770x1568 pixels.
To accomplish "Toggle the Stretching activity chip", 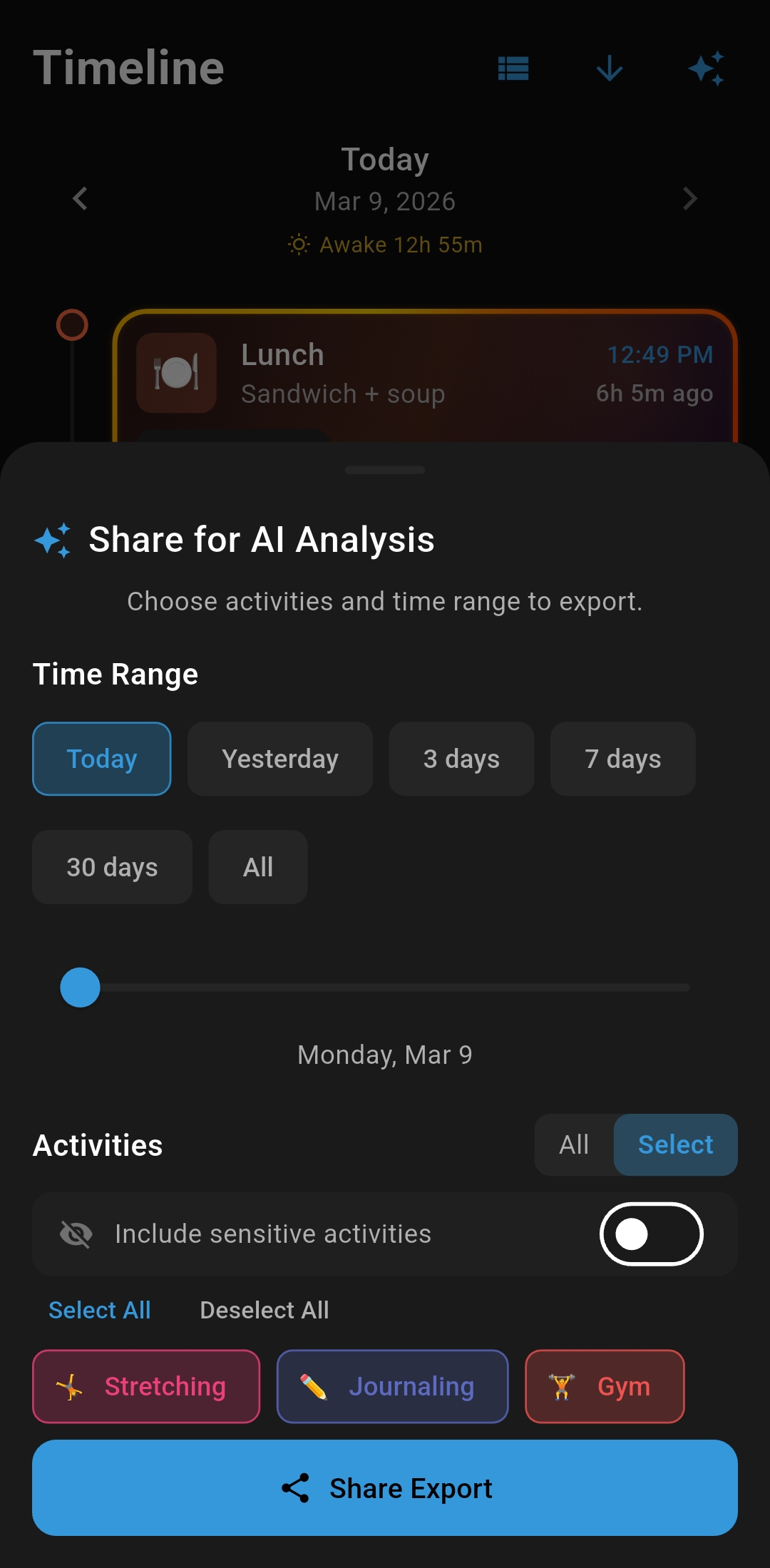I will 145,1386.
